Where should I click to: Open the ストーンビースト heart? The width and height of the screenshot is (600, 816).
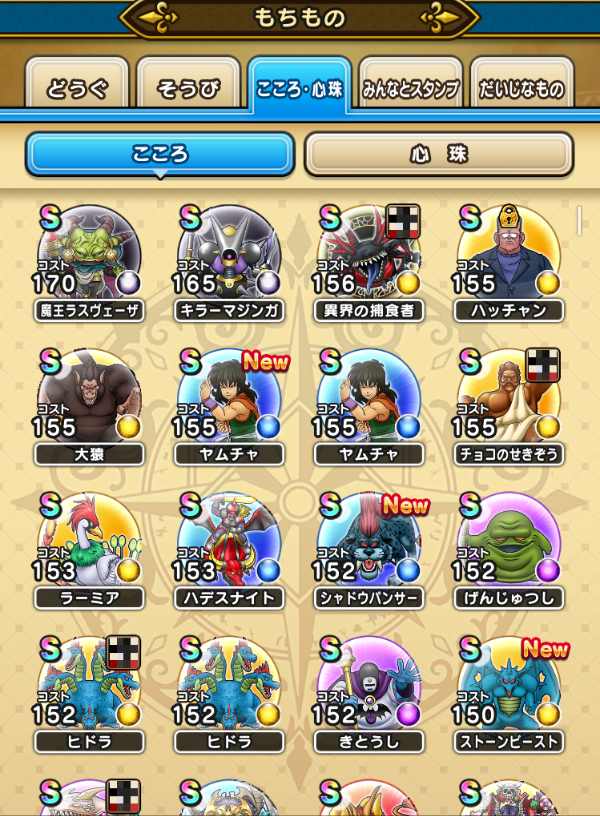pos(509,692)
